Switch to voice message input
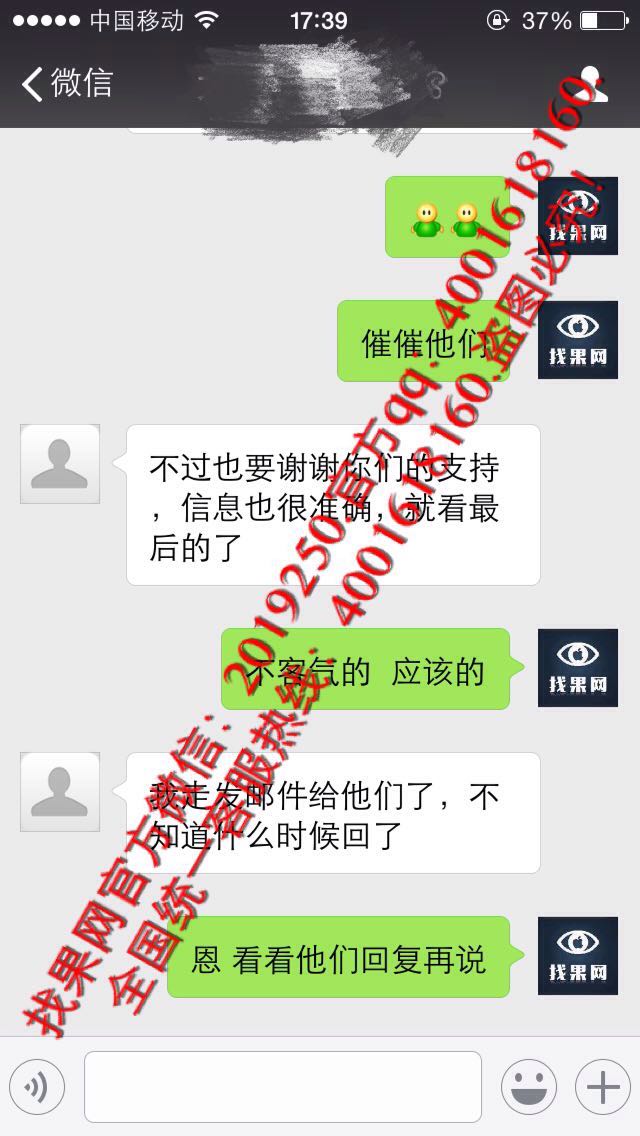 coord(37,1087)
